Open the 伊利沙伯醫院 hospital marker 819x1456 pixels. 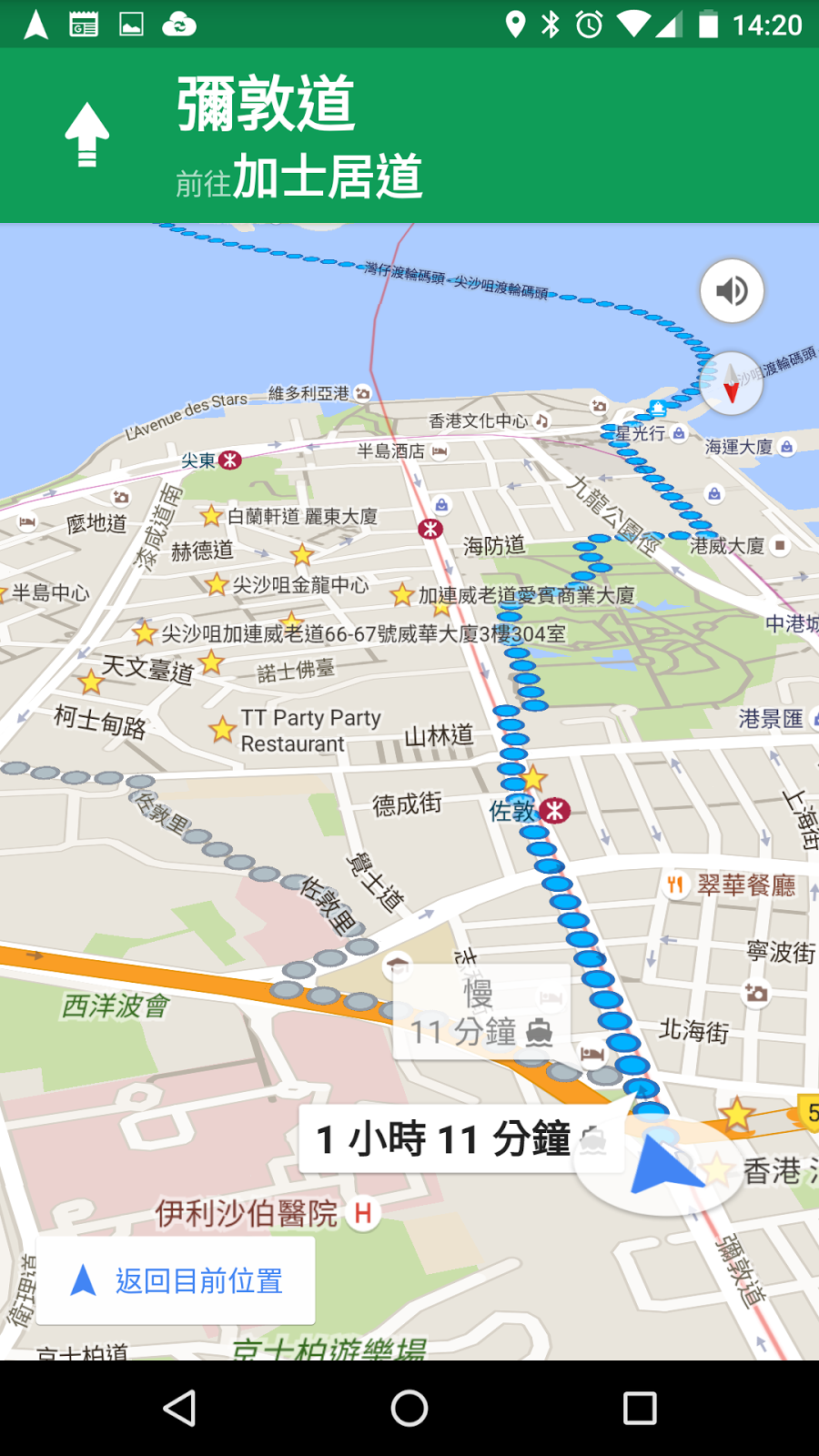click(363, 1213)
